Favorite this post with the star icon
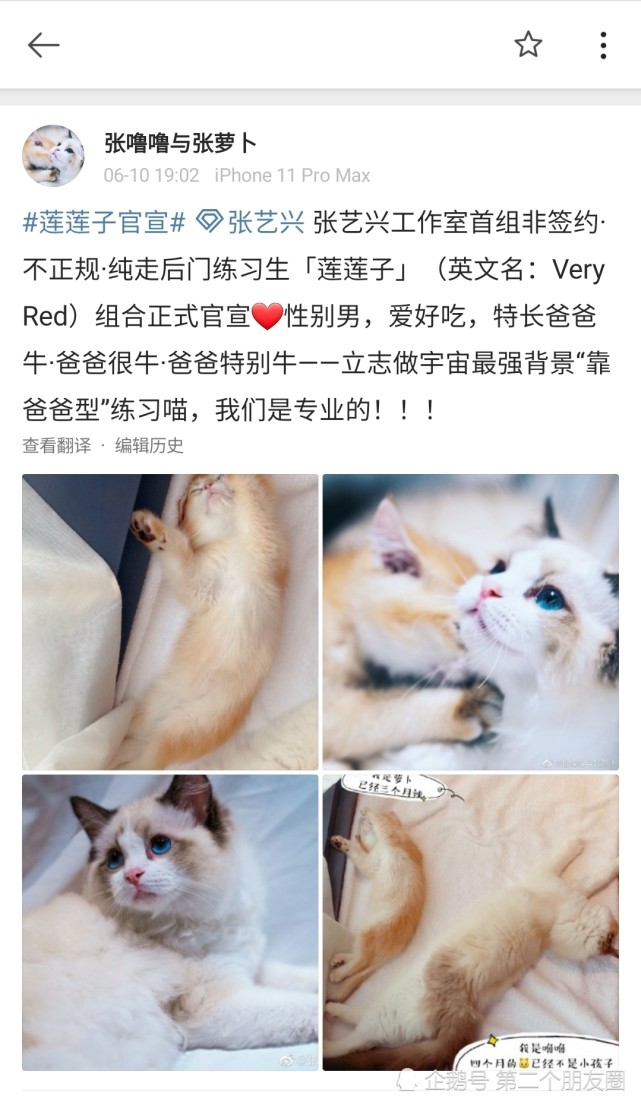Image resolution: width=641 pixels, height=1103 pixels. (x=528, y=45)
